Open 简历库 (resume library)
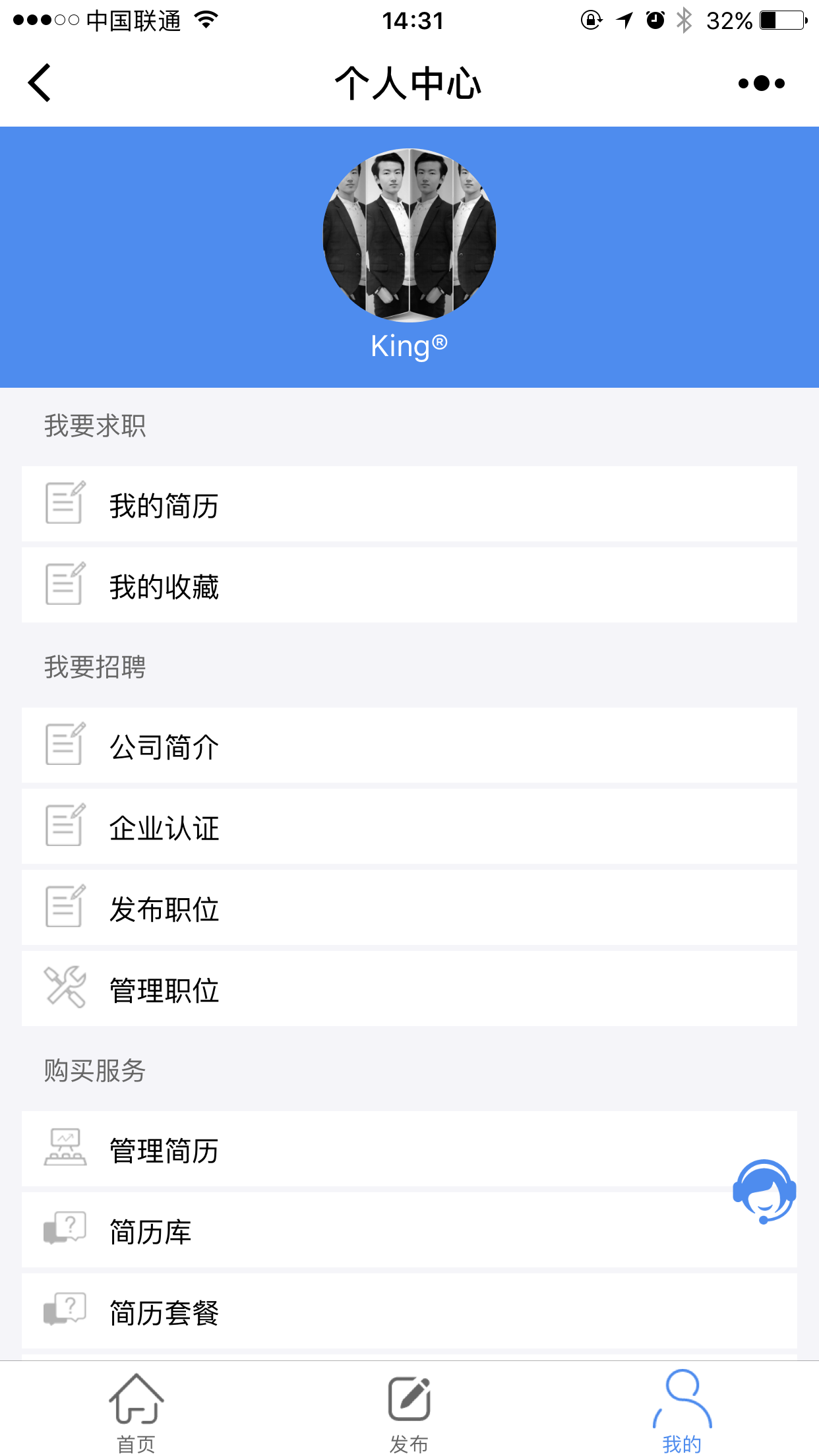Screen dimensions: 819x1456 click(x=409, y=1230)
